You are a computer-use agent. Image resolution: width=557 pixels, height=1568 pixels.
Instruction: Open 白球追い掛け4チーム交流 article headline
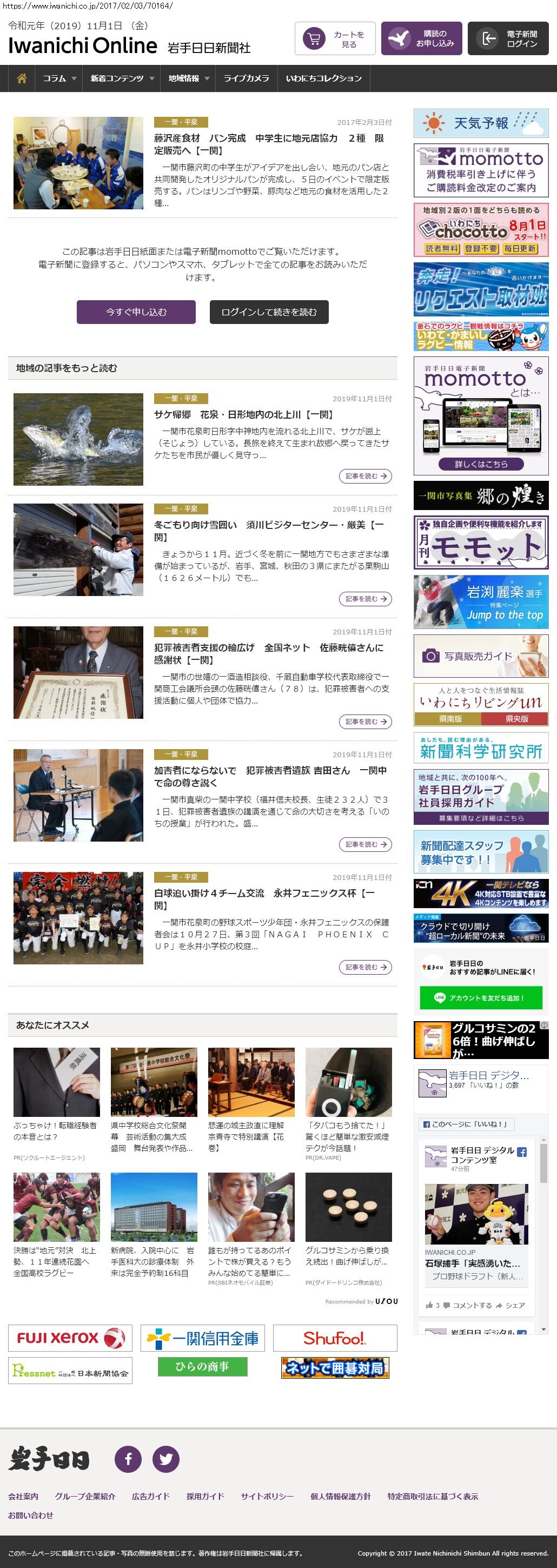263,899
